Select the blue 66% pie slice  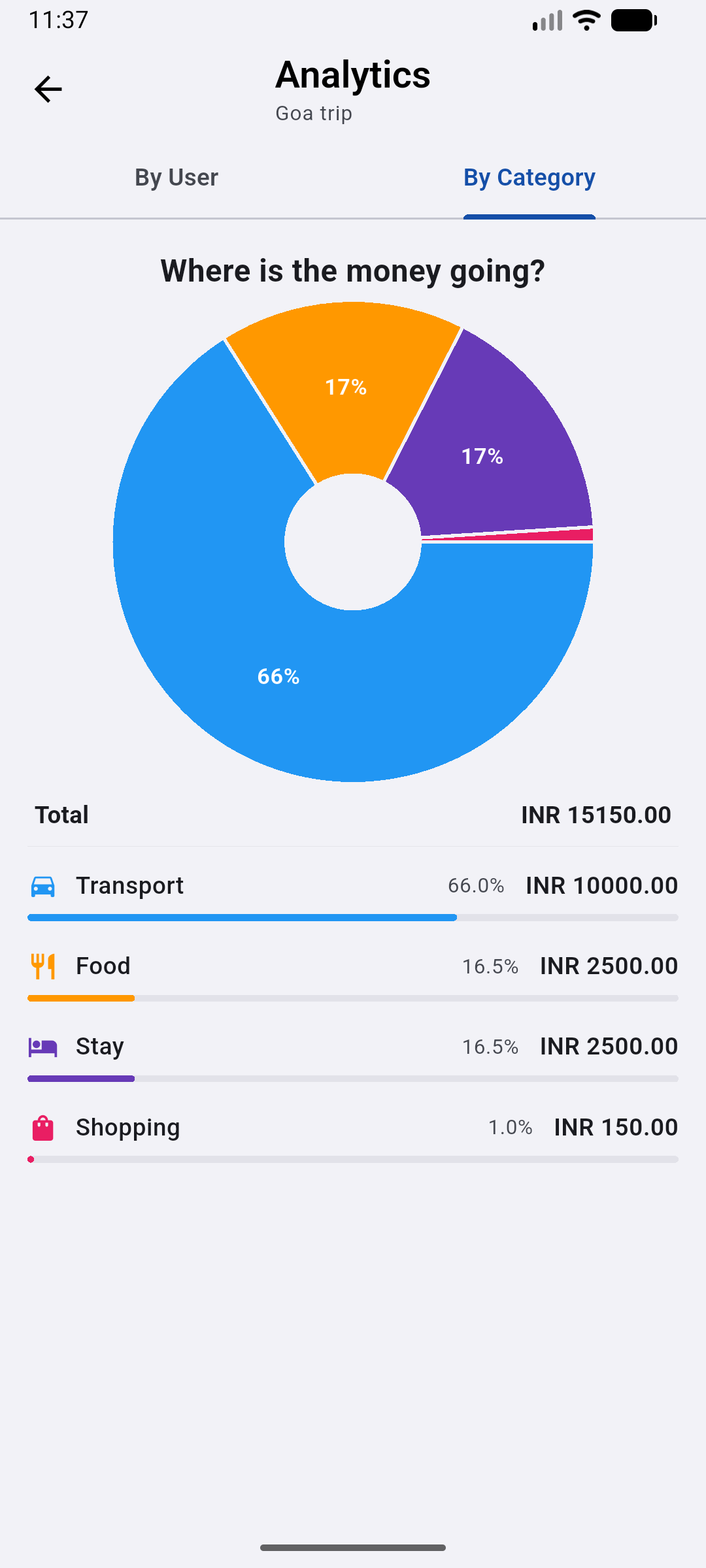(x=278, y=678)
